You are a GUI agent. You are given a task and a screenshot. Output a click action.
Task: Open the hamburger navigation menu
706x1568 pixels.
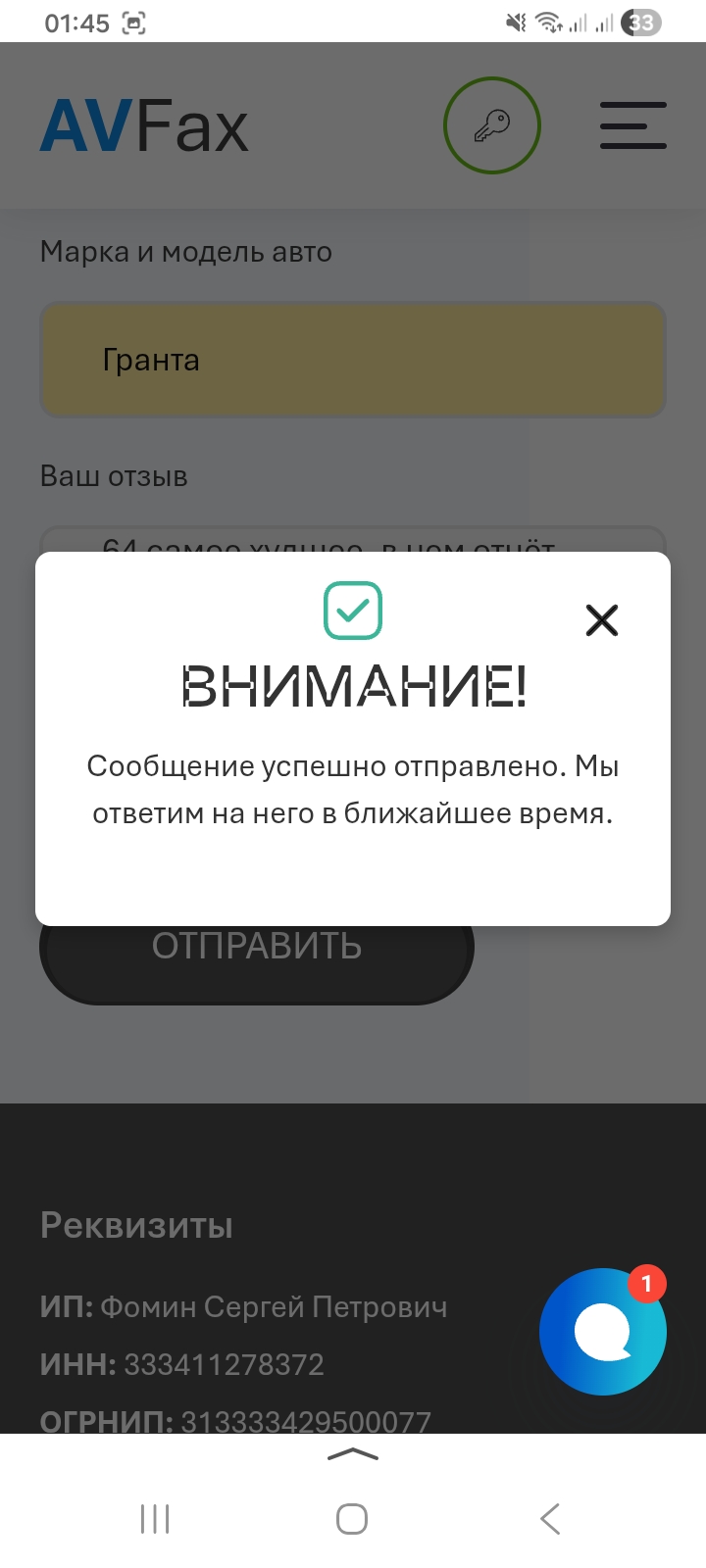click(632, 125)
